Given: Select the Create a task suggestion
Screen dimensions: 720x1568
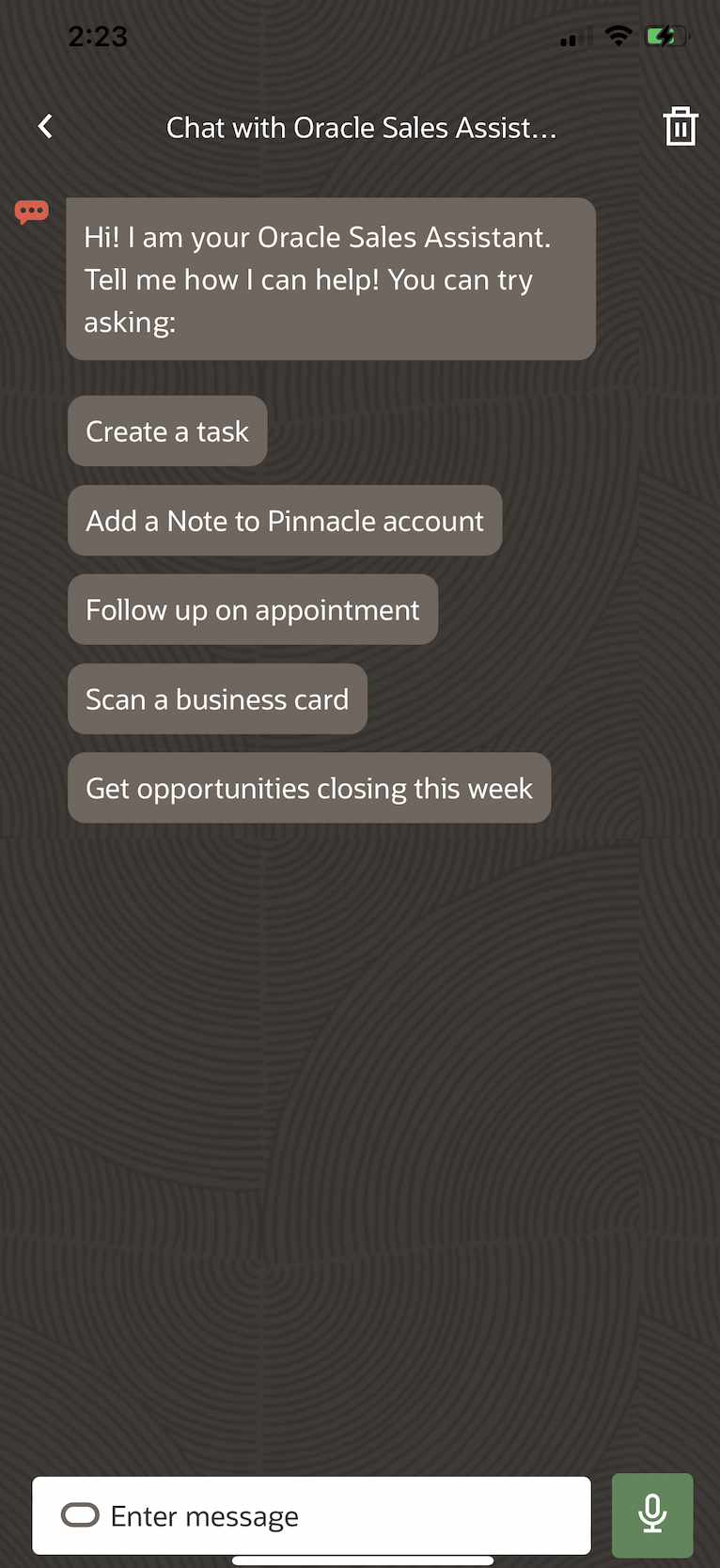Looking at the screenshot, I should tap(167, 431).
